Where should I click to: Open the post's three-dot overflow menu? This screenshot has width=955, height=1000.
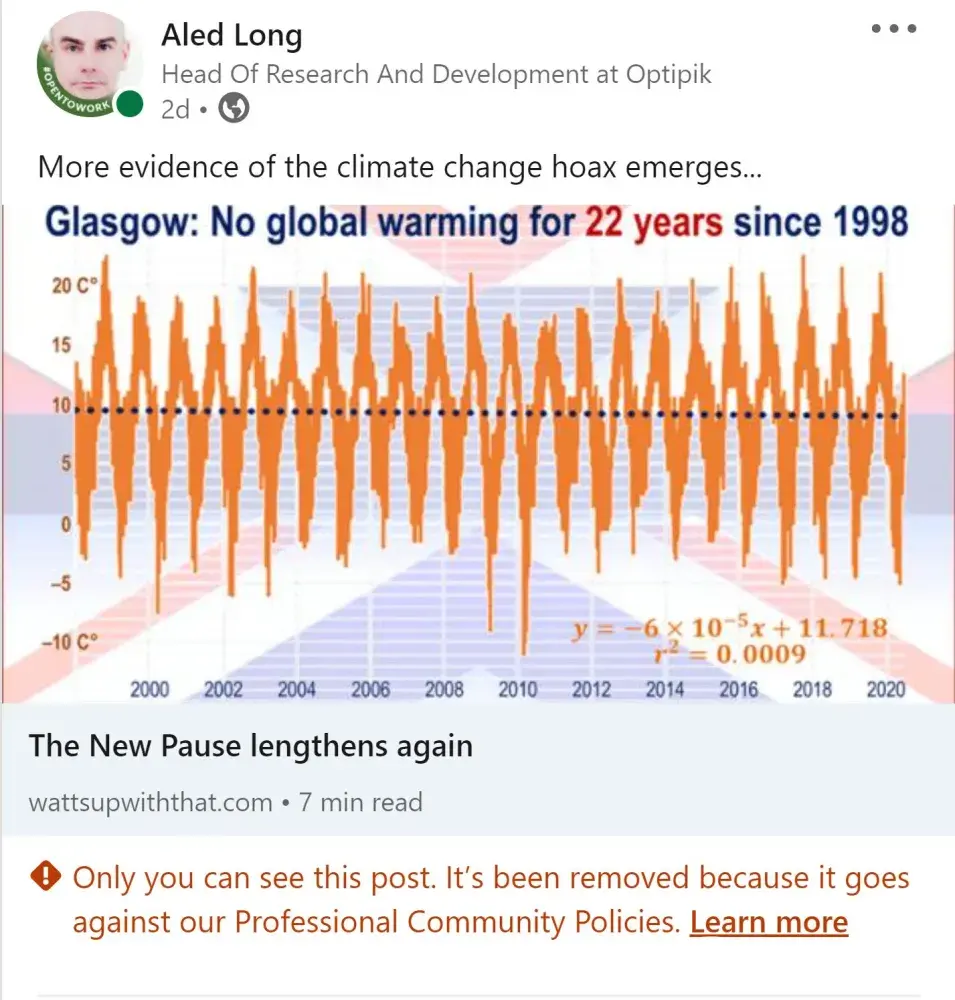tap(893, 29)
